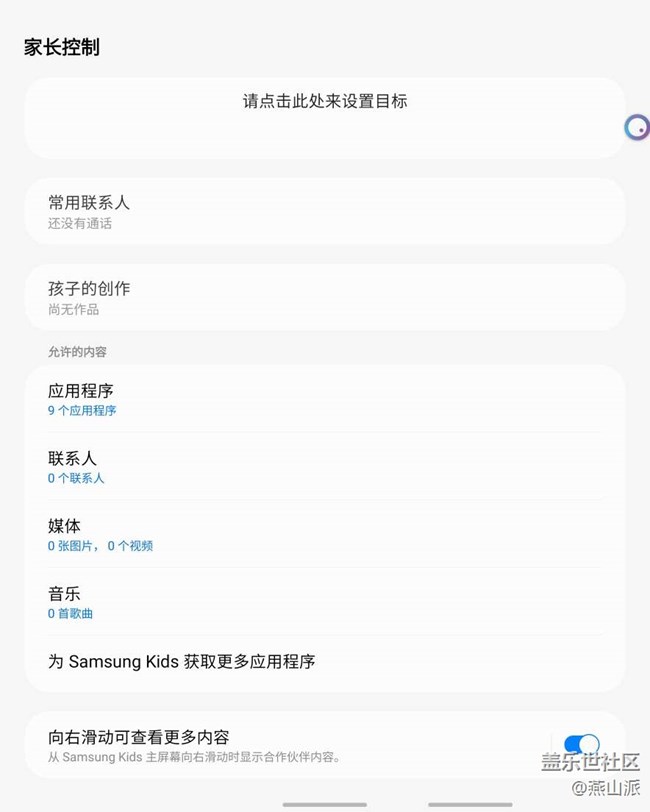Open 音乐 allowed songs

point(325,602)
